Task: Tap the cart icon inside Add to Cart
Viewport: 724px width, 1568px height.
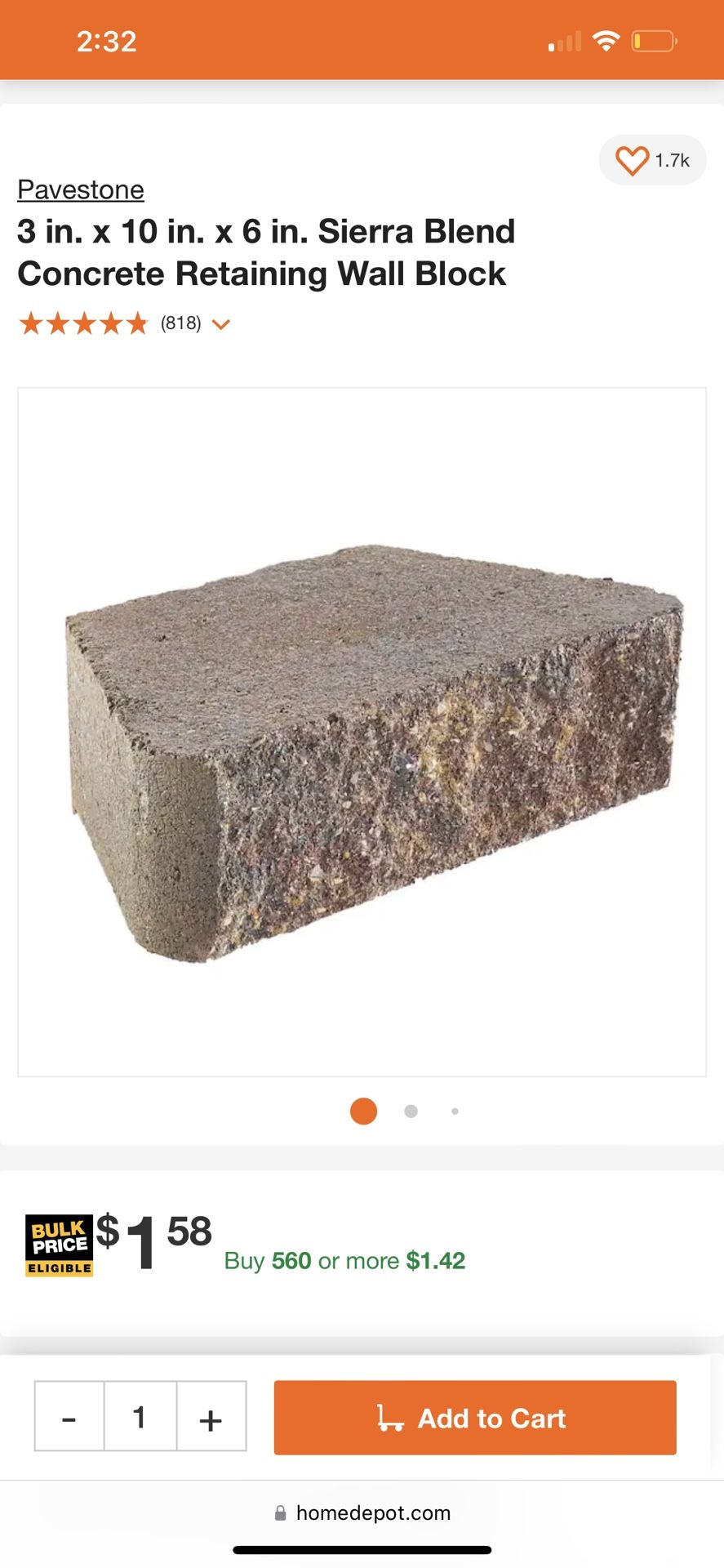Action: tap(390, 1418)
